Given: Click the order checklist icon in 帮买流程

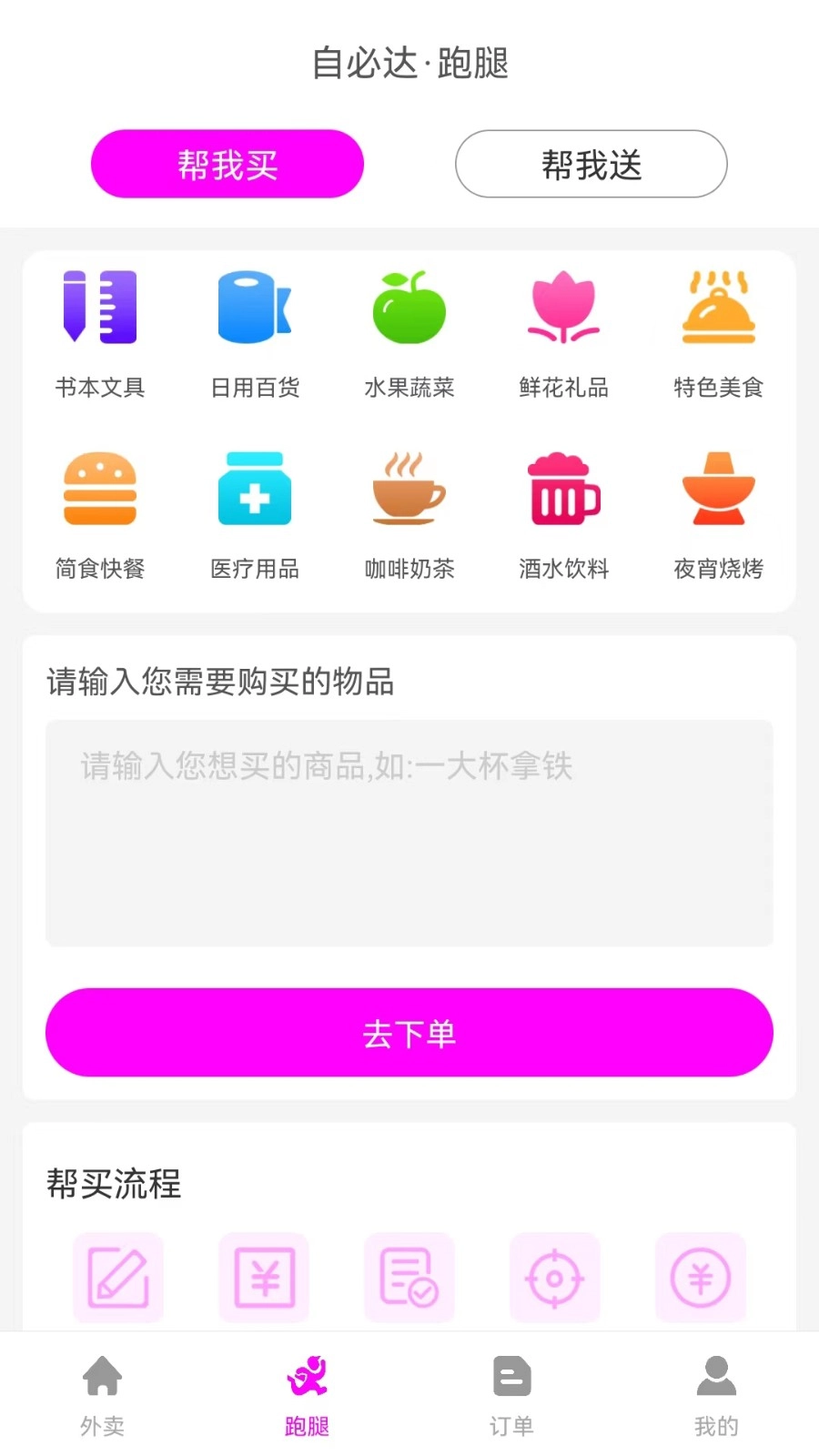Looking at the screenshot, I should coord(409,1277).
